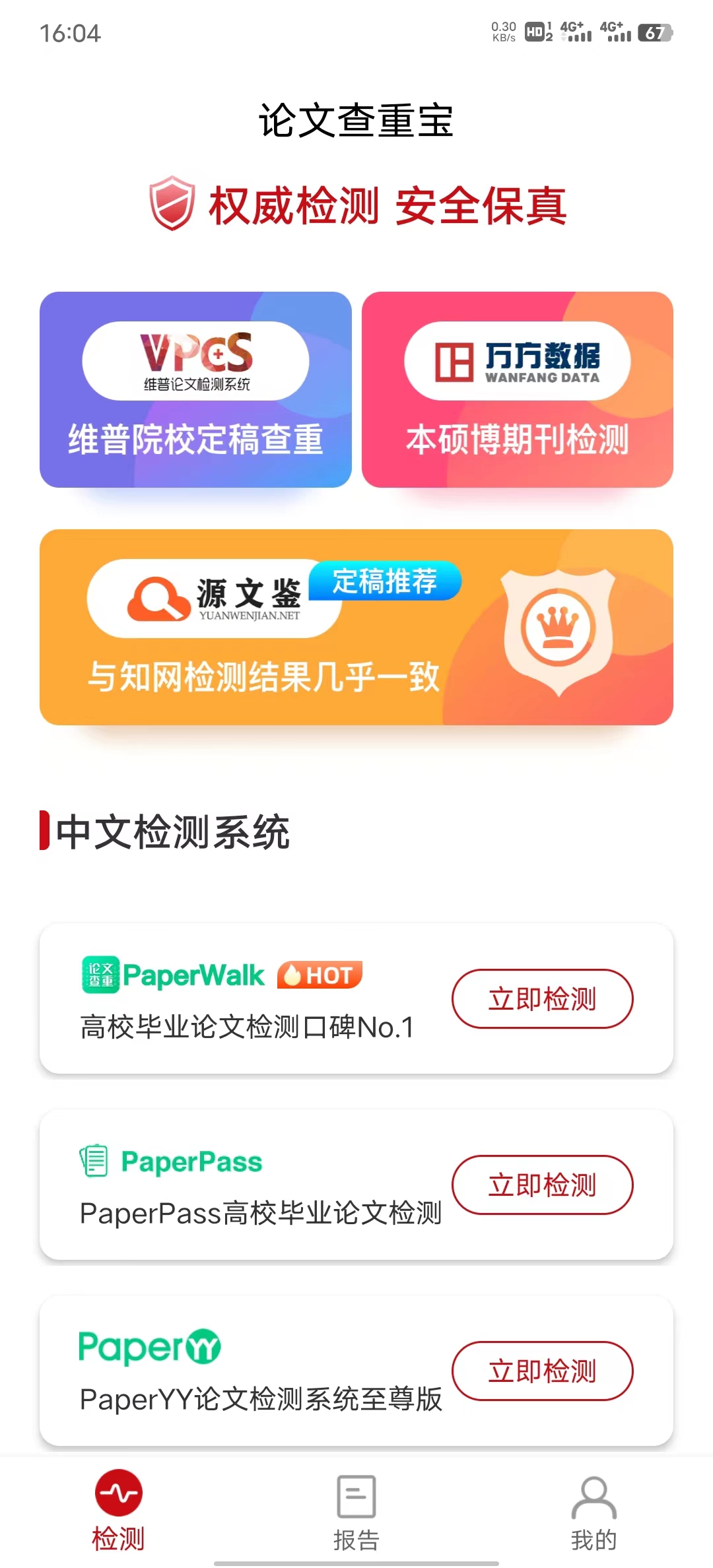713x1568 pixels.
Task: Tap 立即检测 for PaperWalk
Action: (x=542, y=998)
